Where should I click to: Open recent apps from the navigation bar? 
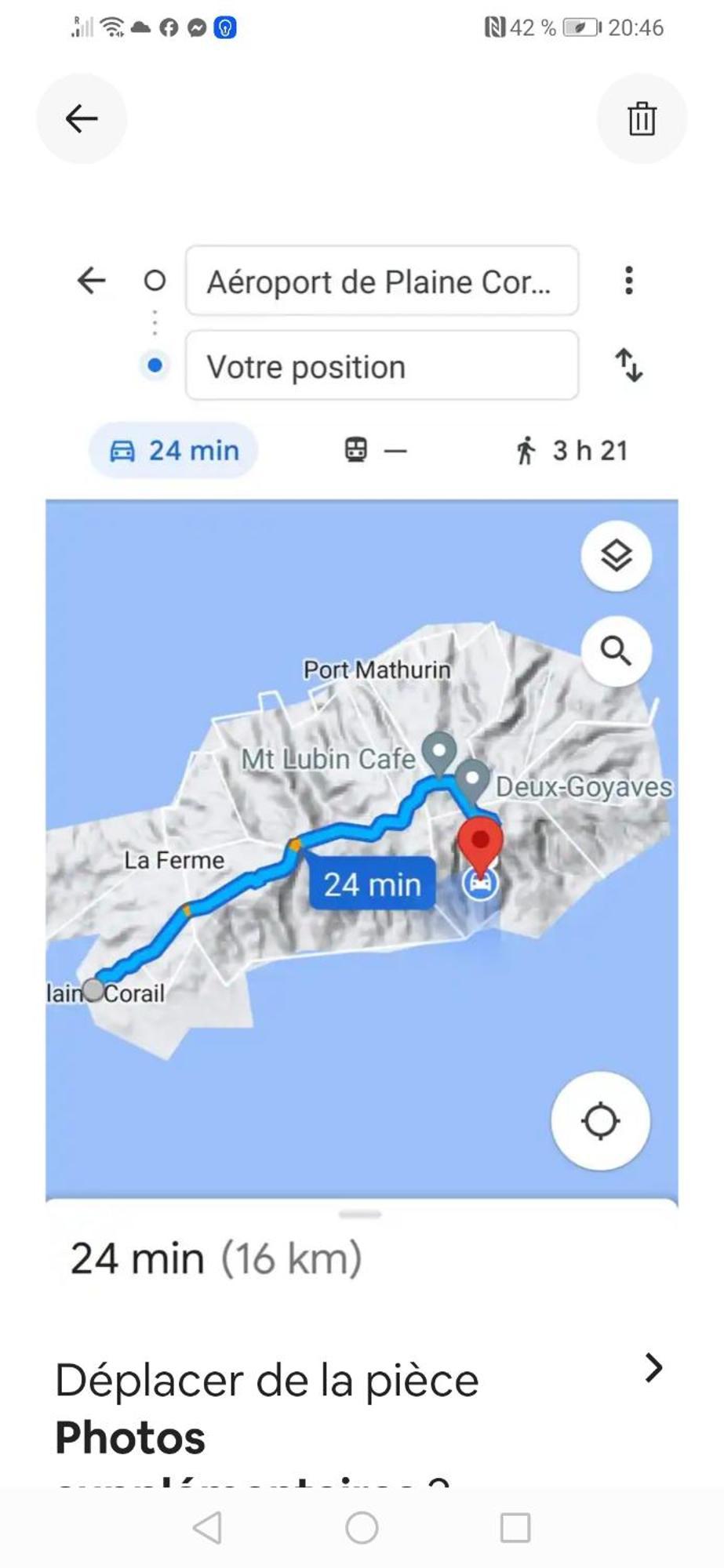[515, 1527]
